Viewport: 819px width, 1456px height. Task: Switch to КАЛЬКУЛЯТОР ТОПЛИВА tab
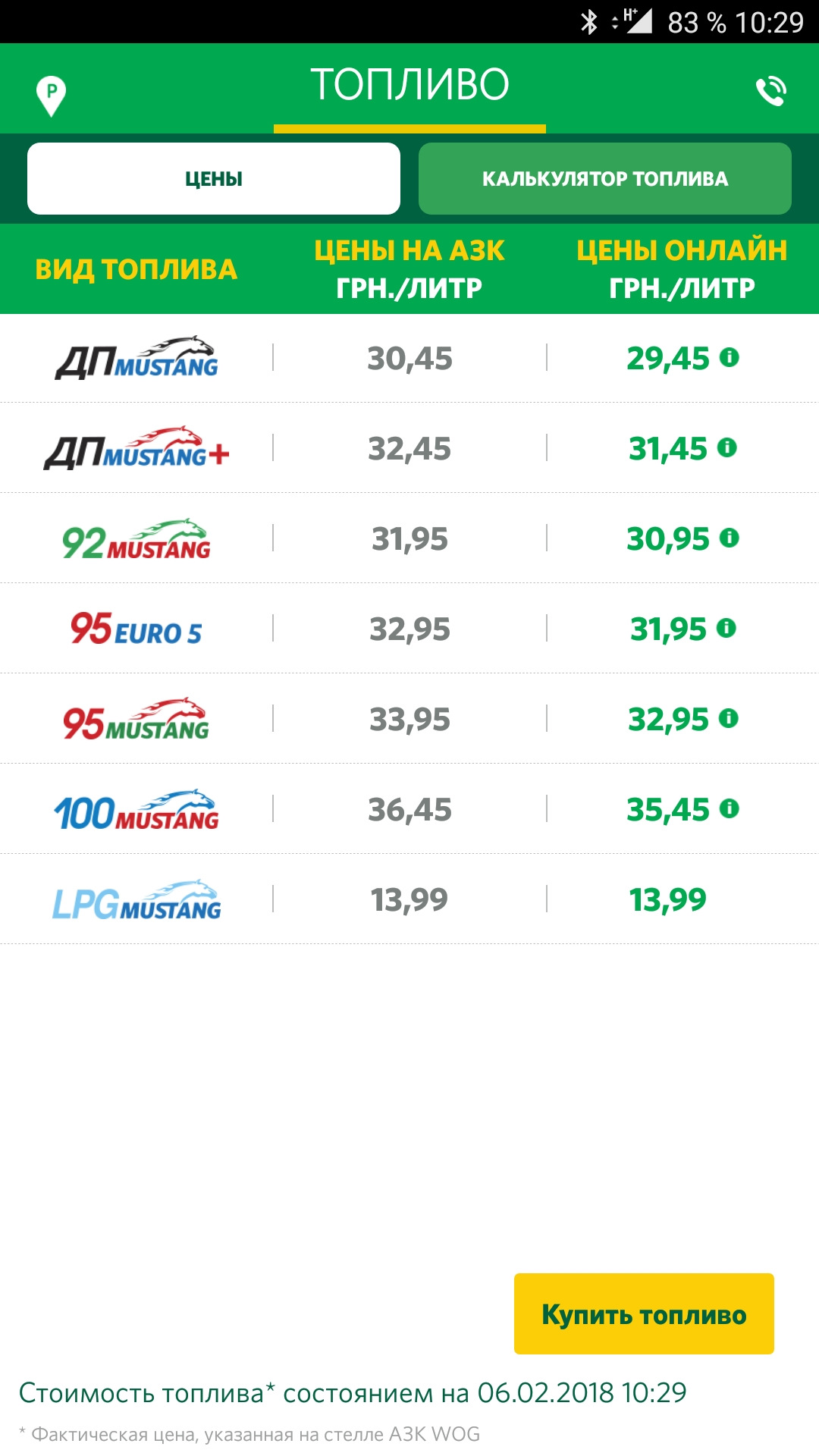pyautogui.click(x=604, y=179)
